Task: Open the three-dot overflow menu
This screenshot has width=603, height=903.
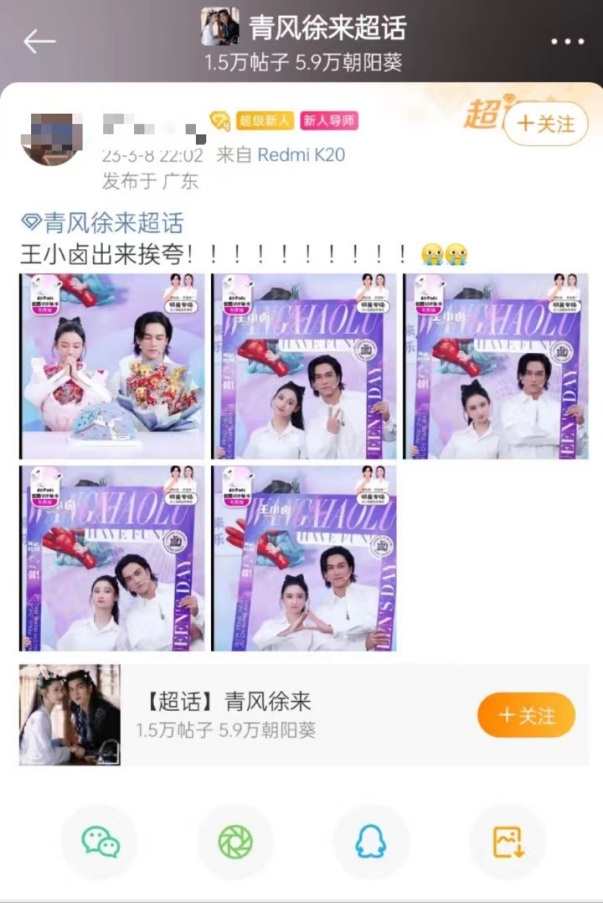Action: (567, 41)
